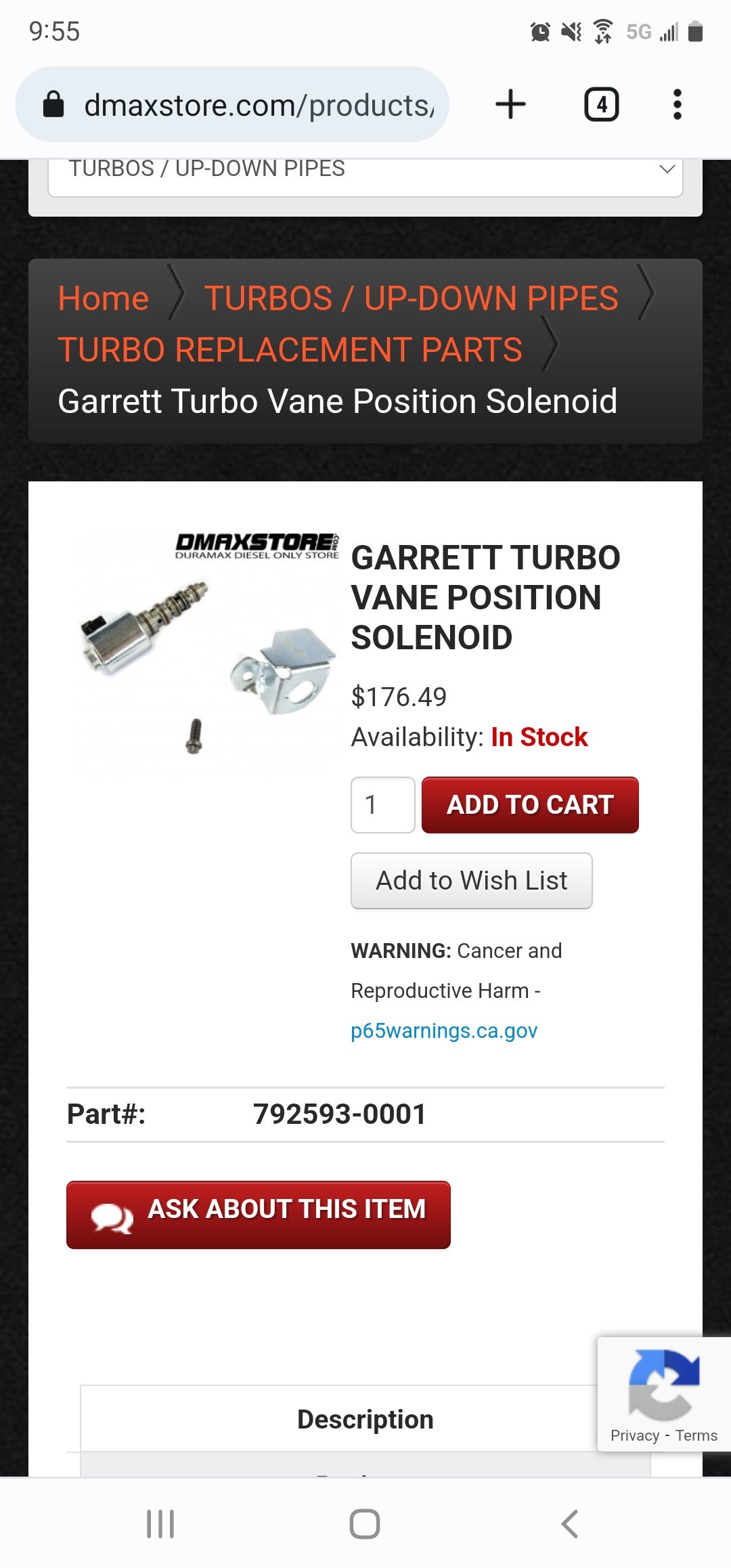Tap the quantity input field

click(x=382, y=805)
